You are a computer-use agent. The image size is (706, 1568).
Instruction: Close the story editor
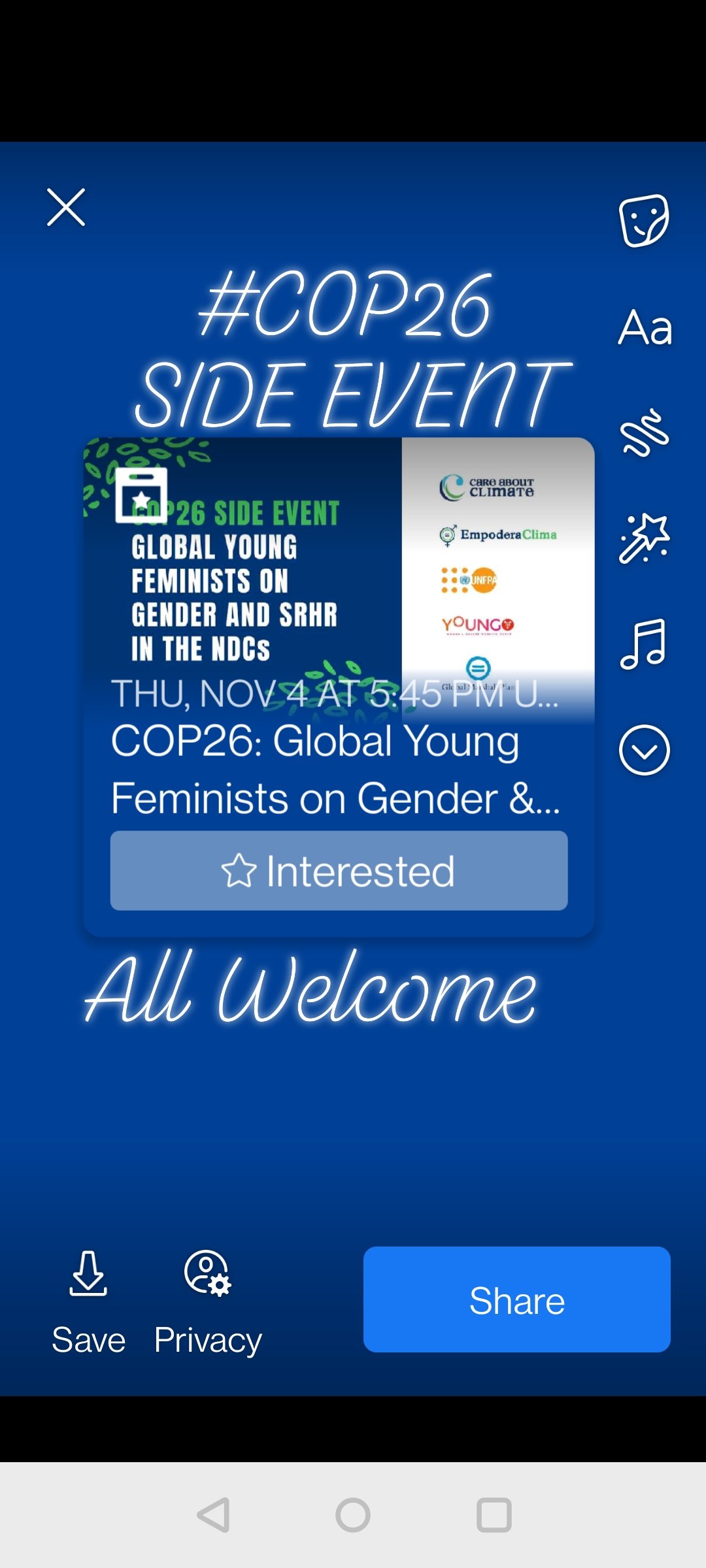click(66, 207)
